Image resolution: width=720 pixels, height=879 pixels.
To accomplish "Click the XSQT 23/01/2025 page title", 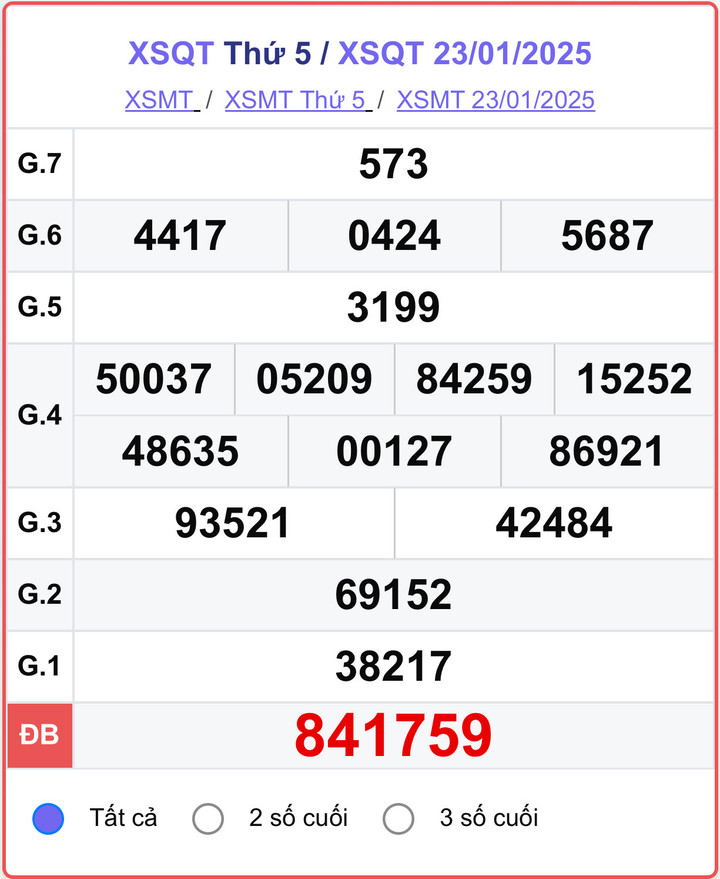I will click(x=360, y=55).
